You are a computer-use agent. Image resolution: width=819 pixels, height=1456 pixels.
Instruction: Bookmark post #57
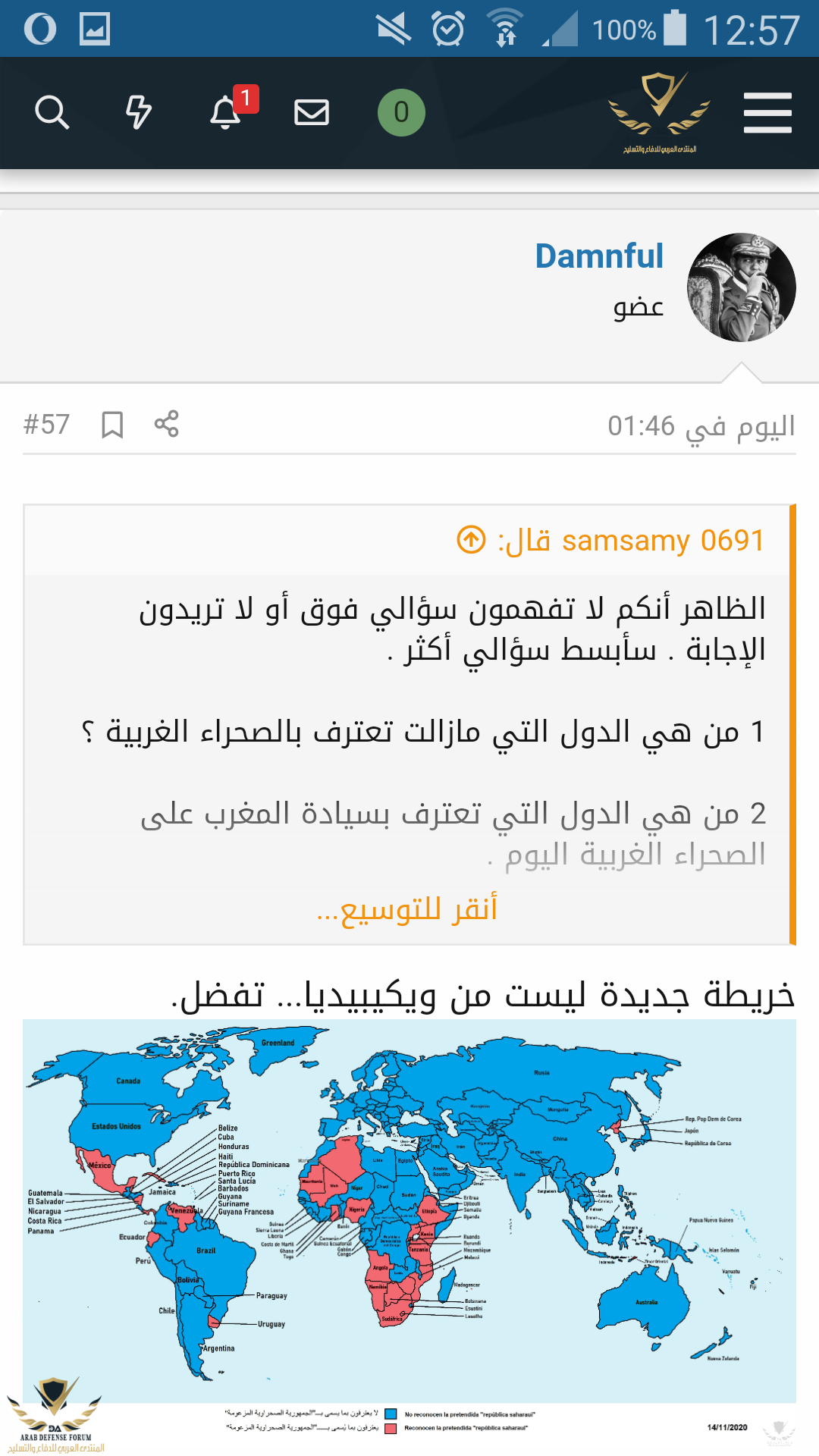pos(112,425)
